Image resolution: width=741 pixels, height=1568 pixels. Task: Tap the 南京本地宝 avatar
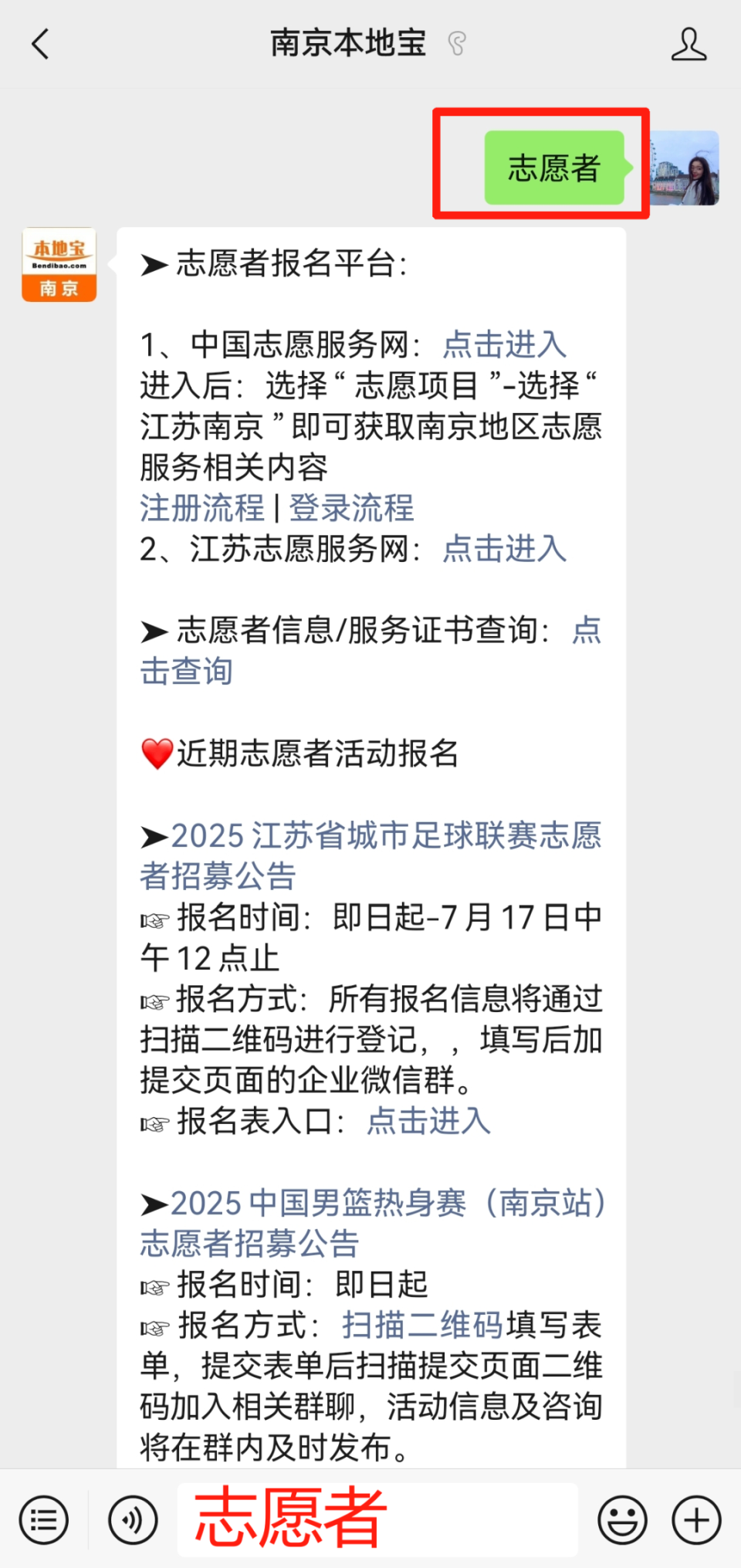(x=59, y=265)
